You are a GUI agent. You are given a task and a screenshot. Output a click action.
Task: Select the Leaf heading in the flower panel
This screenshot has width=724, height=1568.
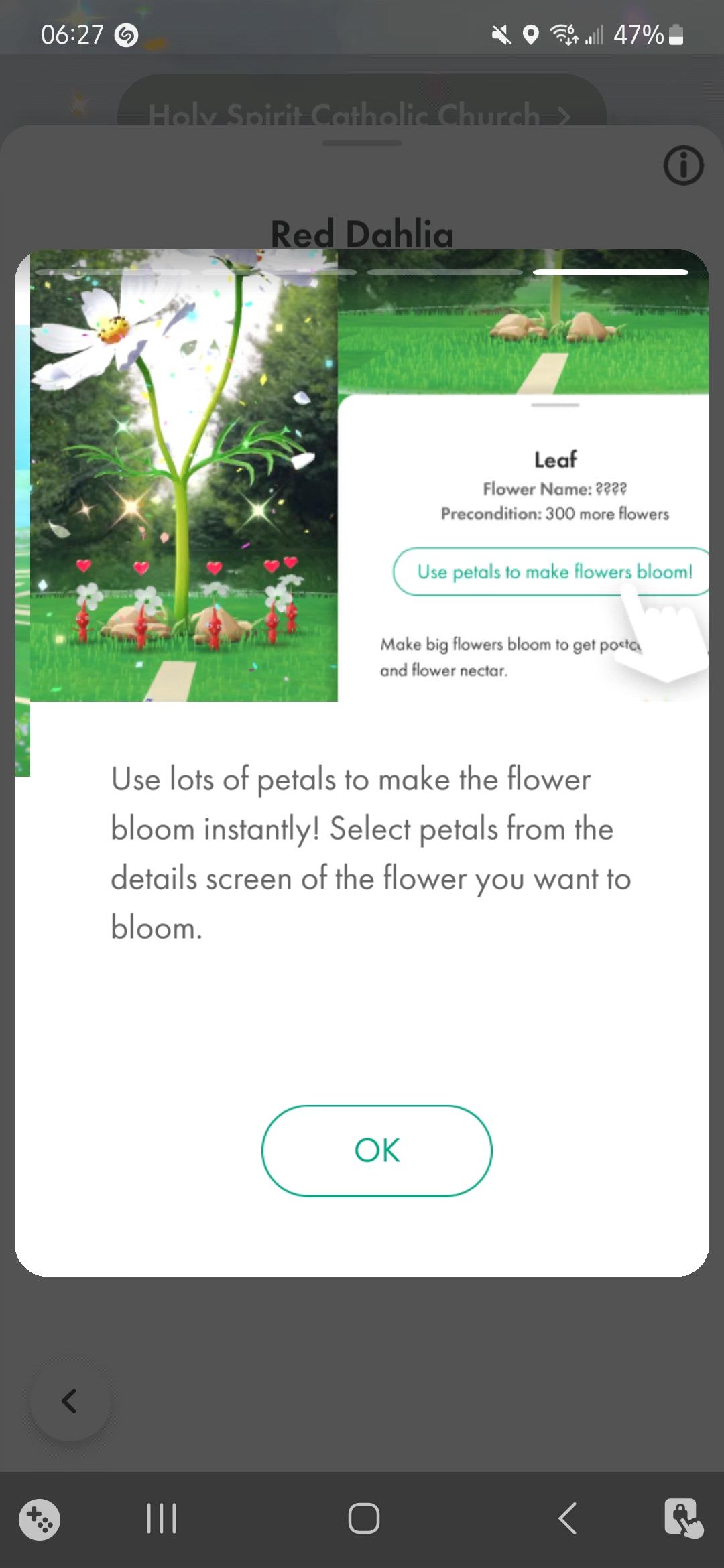point(555,460)
